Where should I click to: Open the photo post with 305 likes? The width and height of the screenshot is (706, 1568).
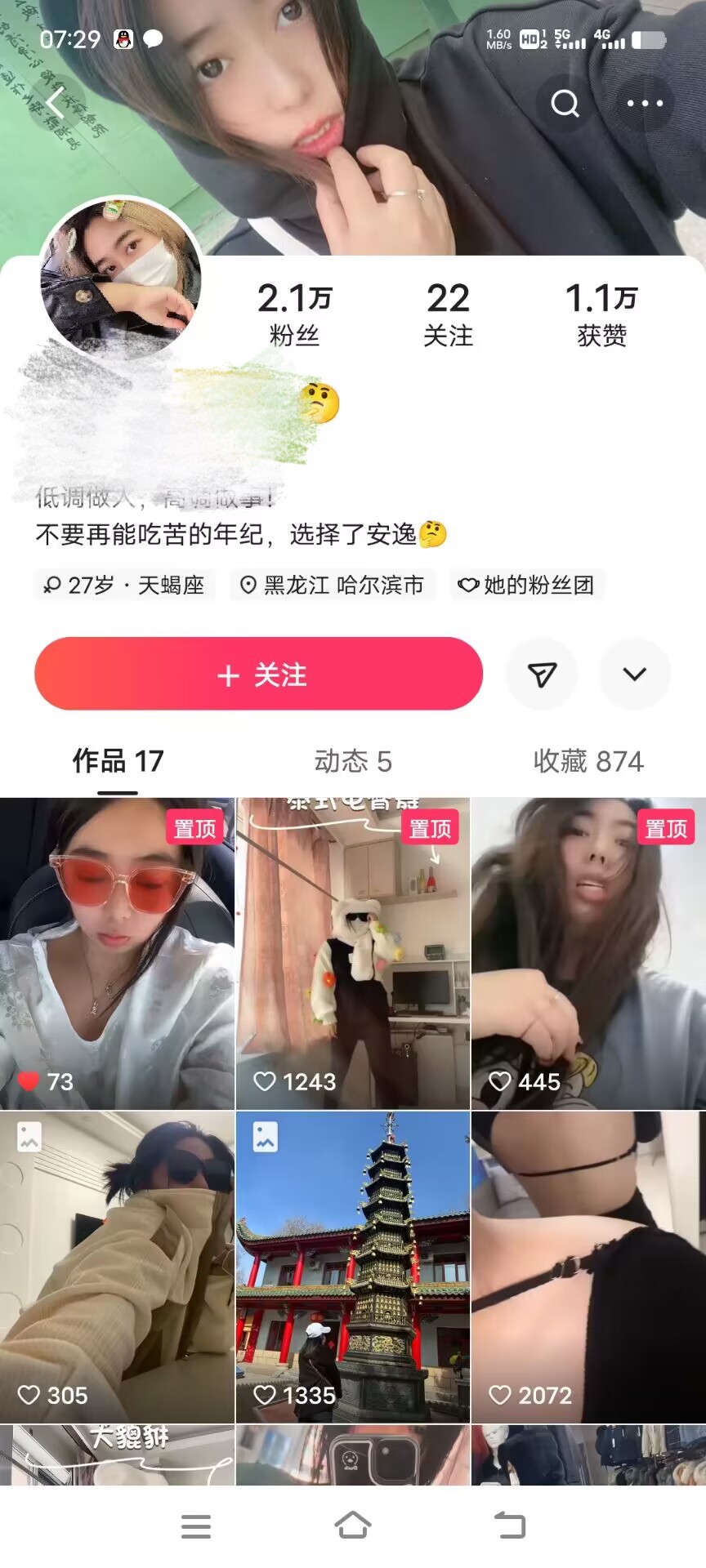tap(117, 1266)
